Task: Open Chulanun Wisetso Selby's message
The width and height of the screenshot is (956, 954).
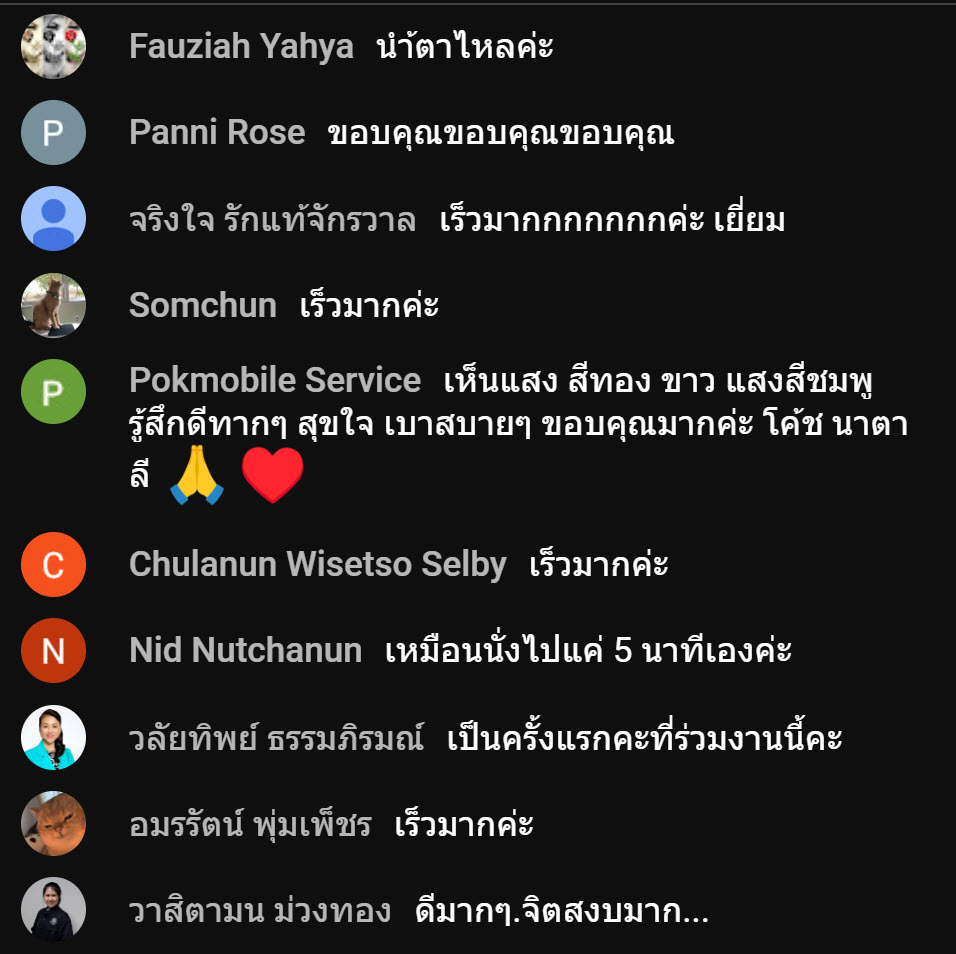Action: pos(598,565)
